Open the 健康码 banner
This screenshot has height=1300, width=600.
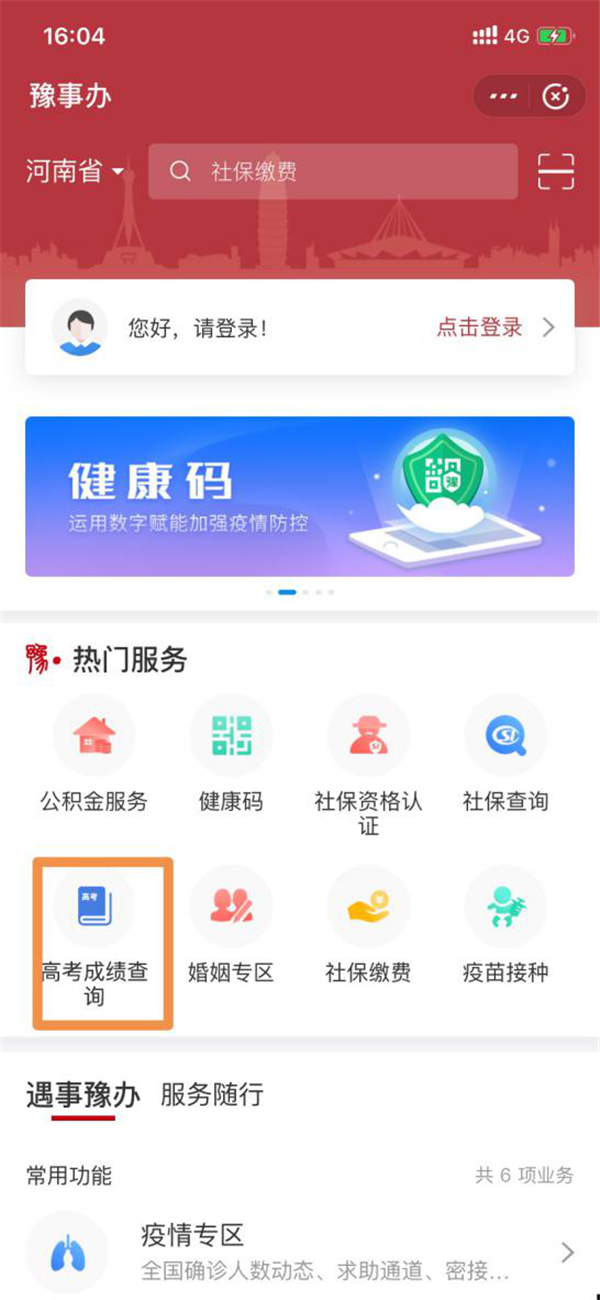[300, 496]
